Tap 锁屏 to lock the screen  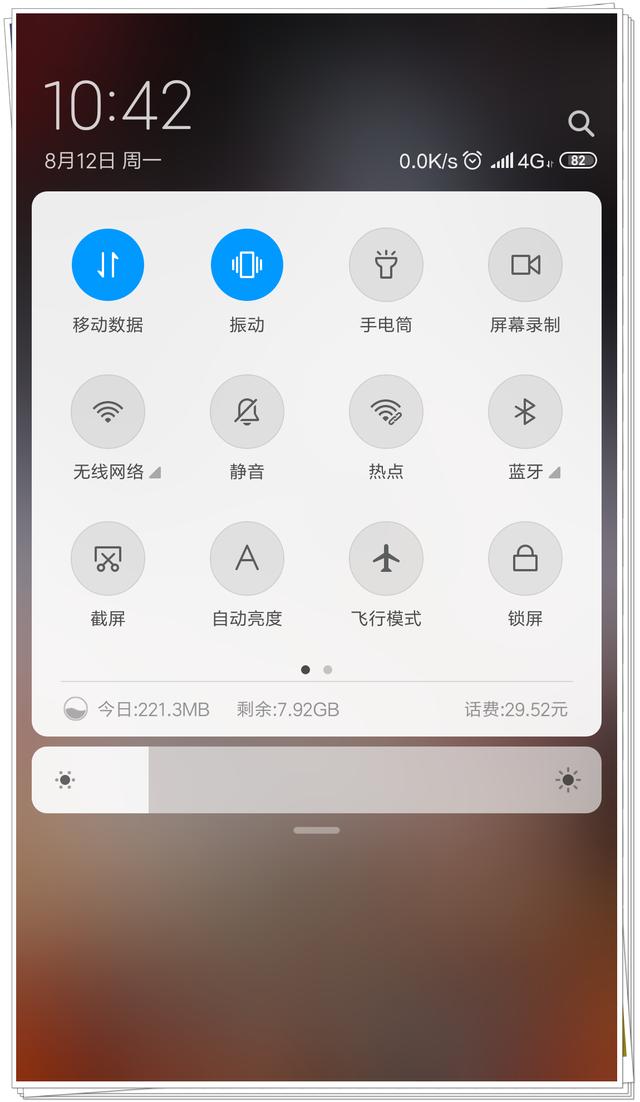525,559
